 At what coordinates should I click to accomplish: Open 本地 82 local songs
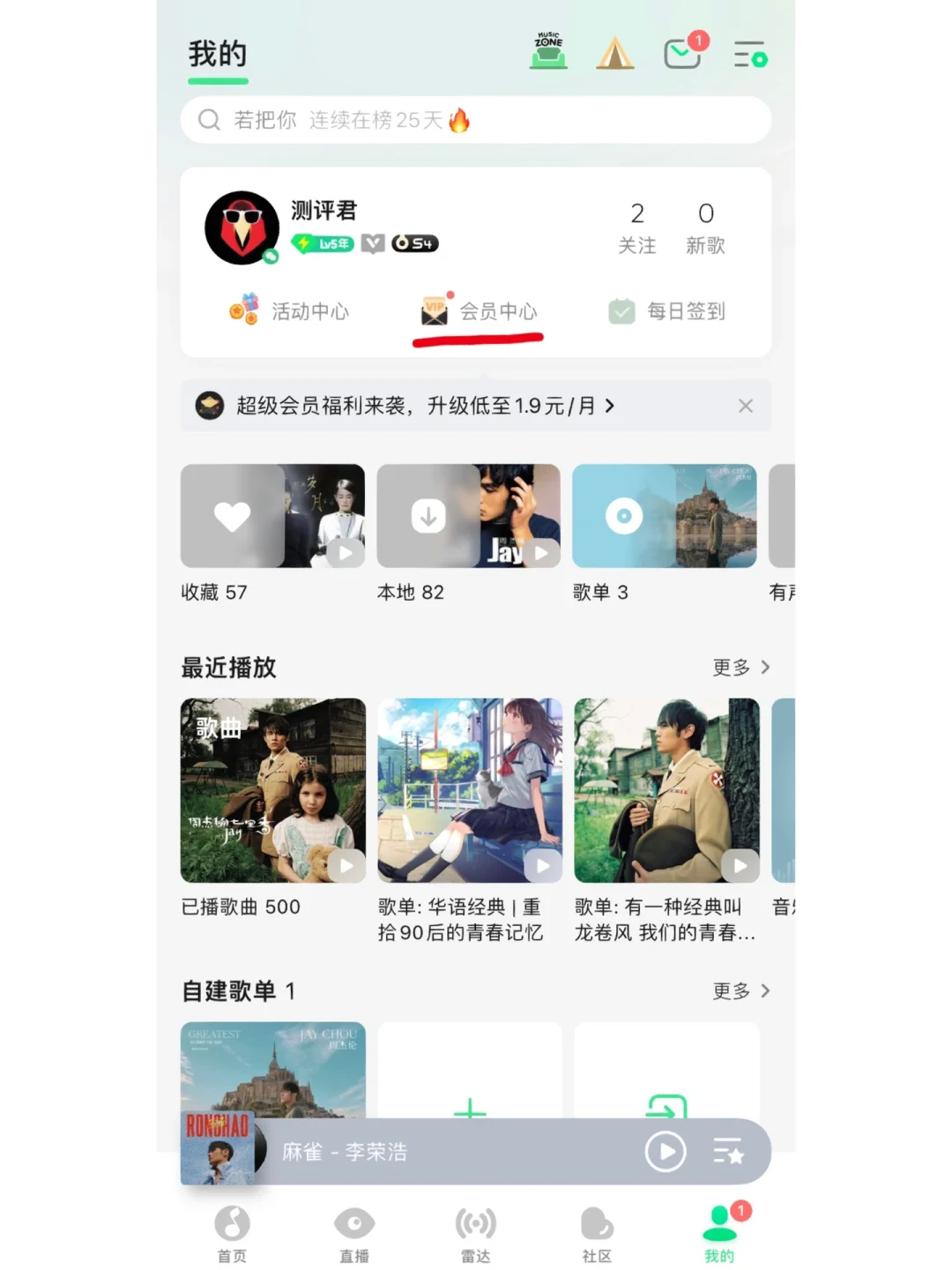[468, 517]
